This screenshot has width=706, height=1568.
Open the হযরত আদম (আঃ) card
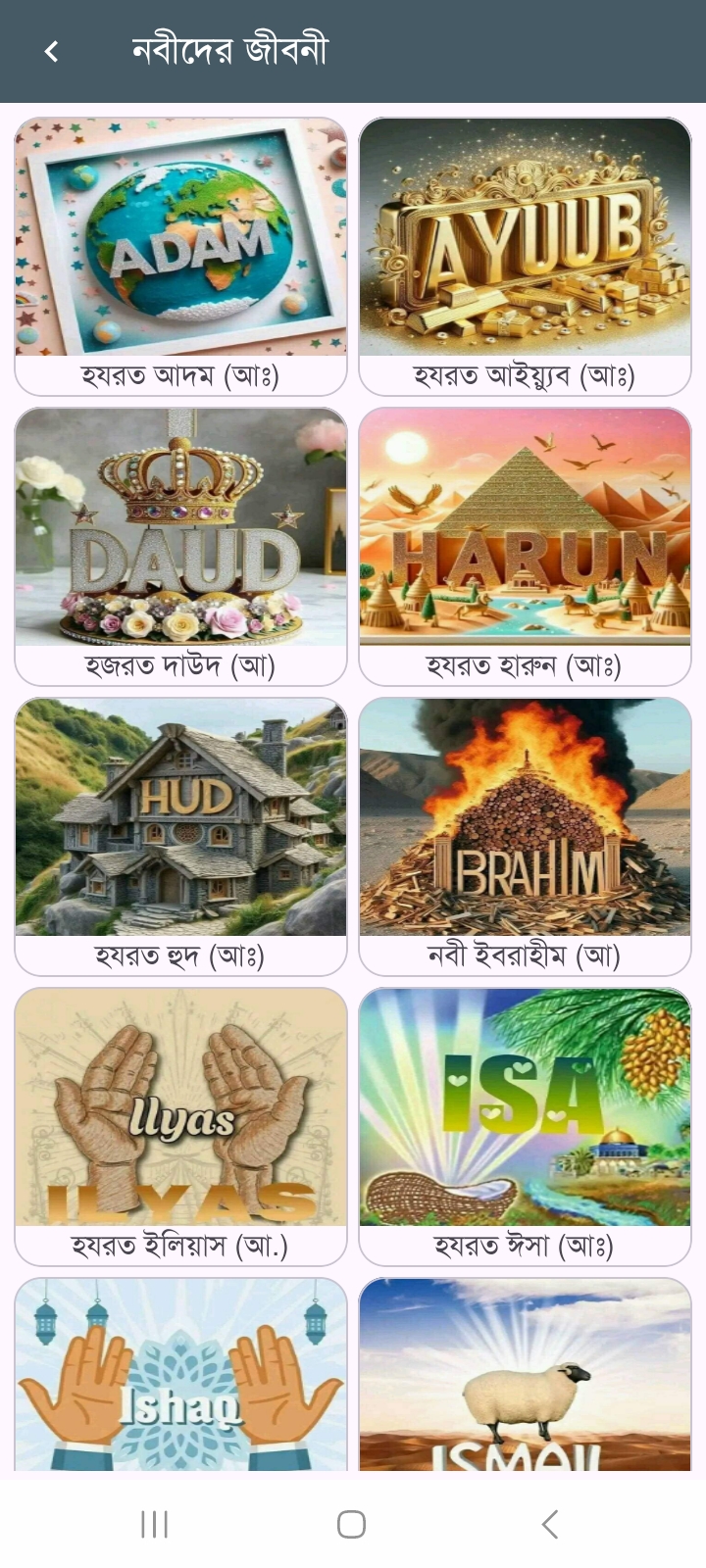(x=181, y=257)
